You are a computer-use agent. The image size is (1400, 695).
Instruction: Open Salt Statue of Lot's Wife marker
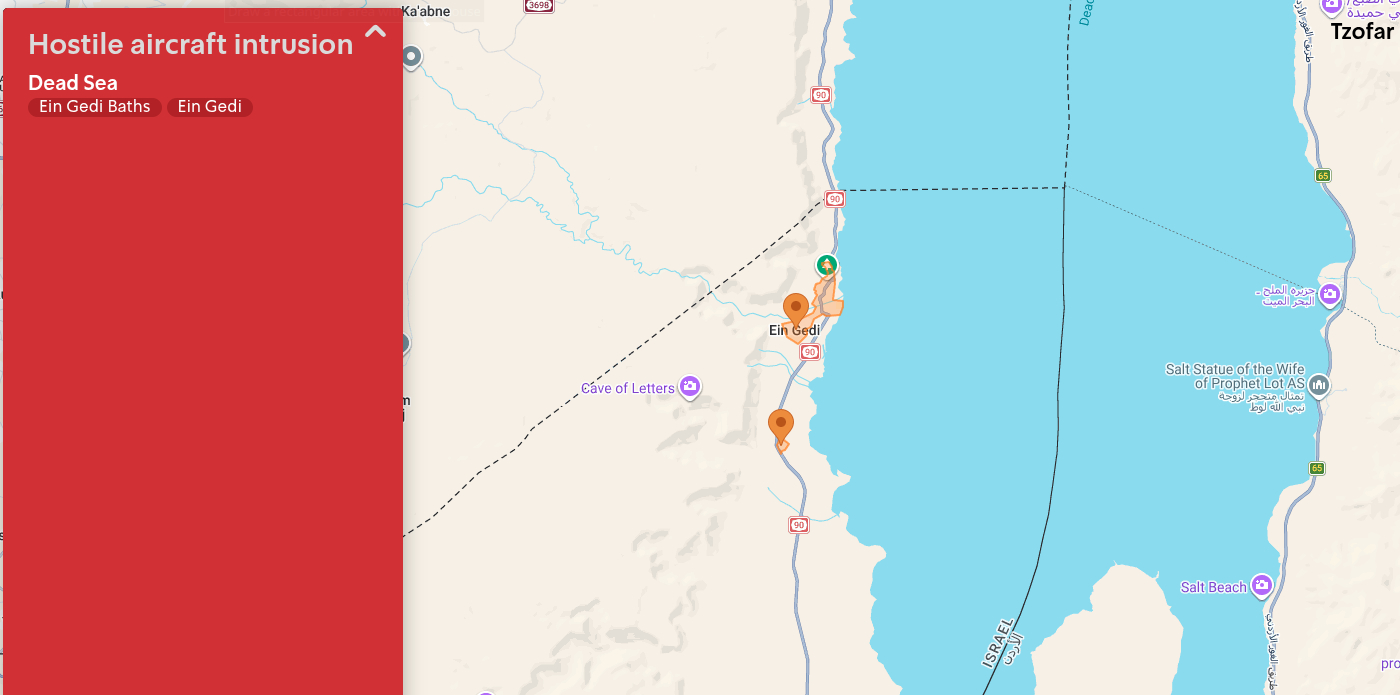tap(1319, 385)
